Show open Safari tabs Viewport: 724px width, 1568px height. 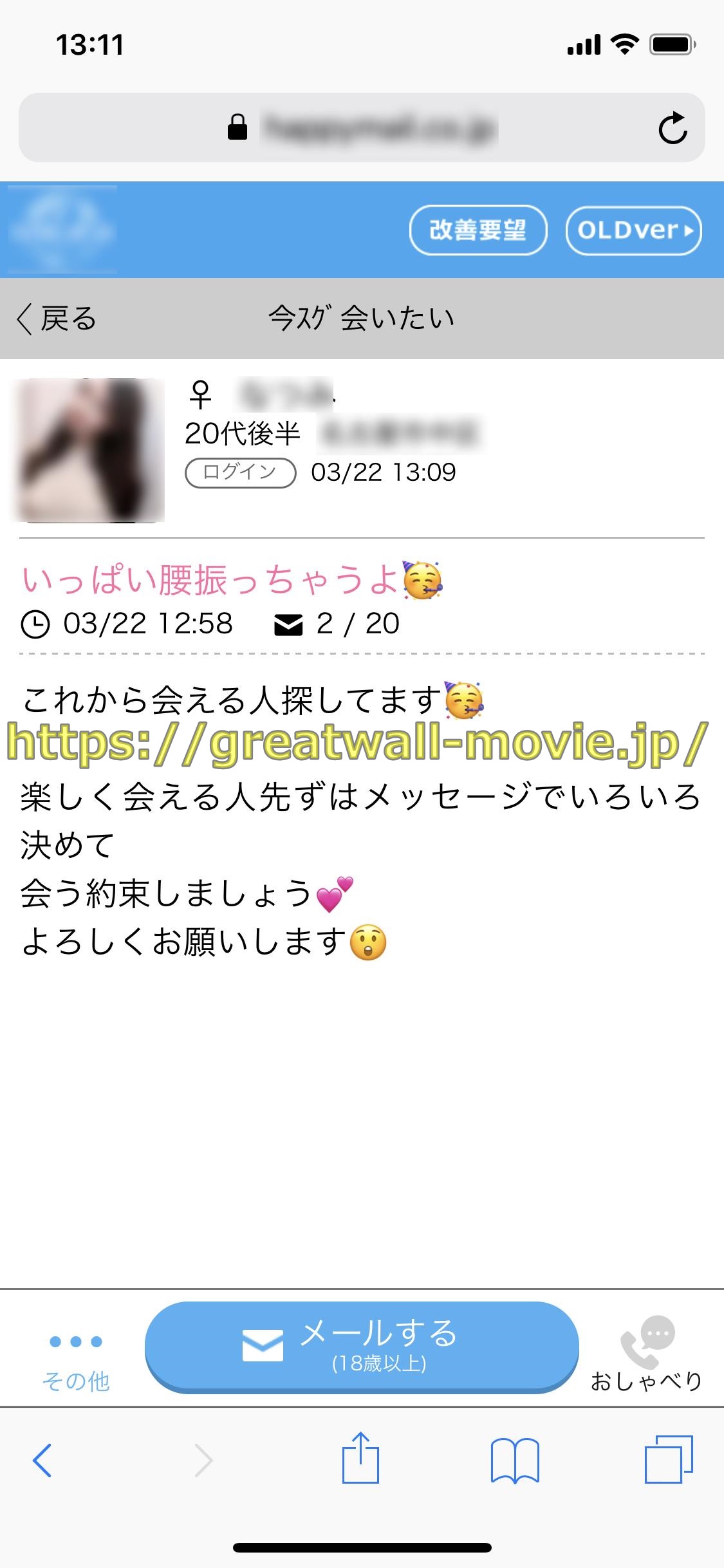click(669, 1460)
